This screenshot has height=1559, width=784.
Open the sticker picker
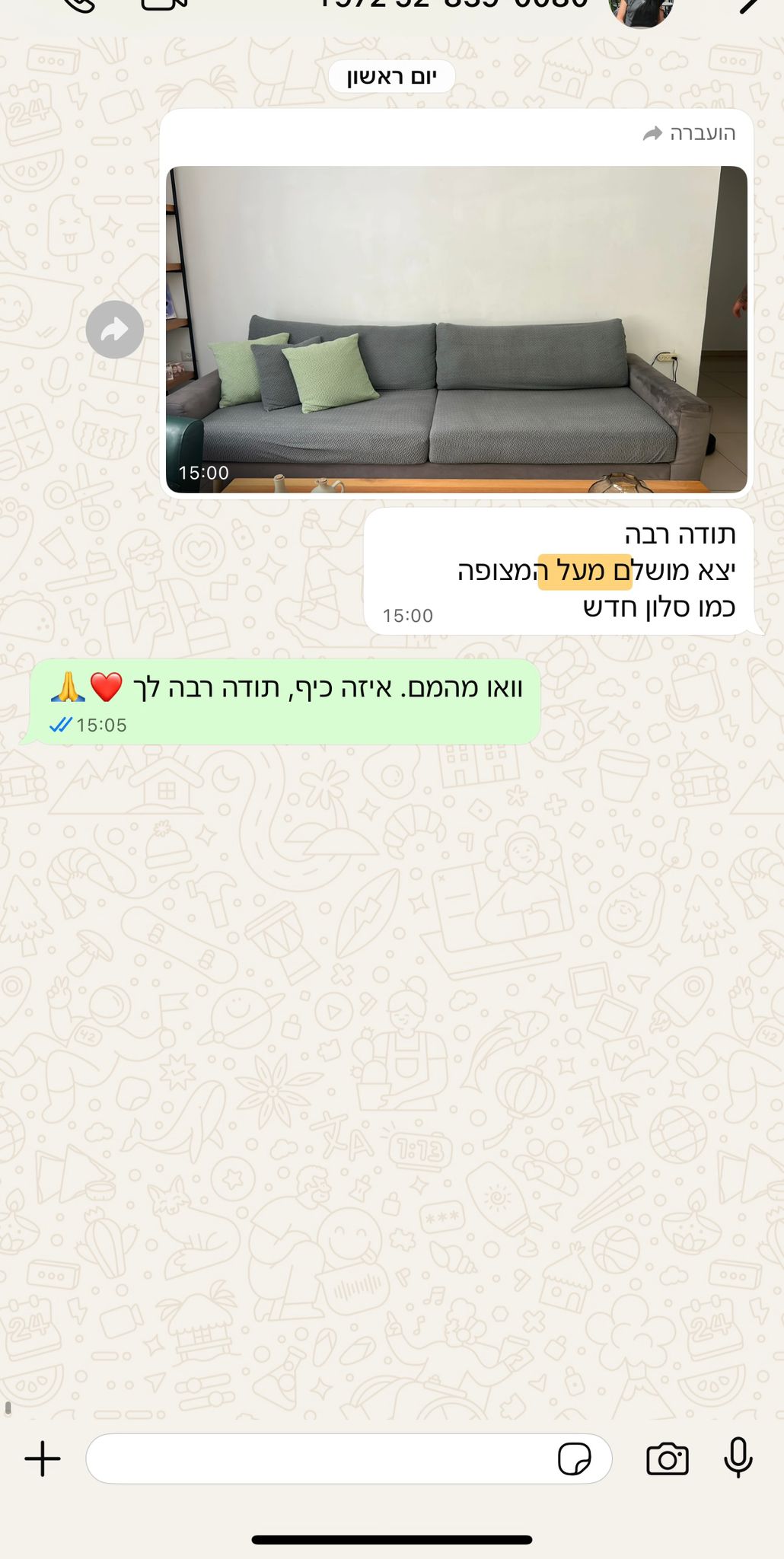point(575,1459)
